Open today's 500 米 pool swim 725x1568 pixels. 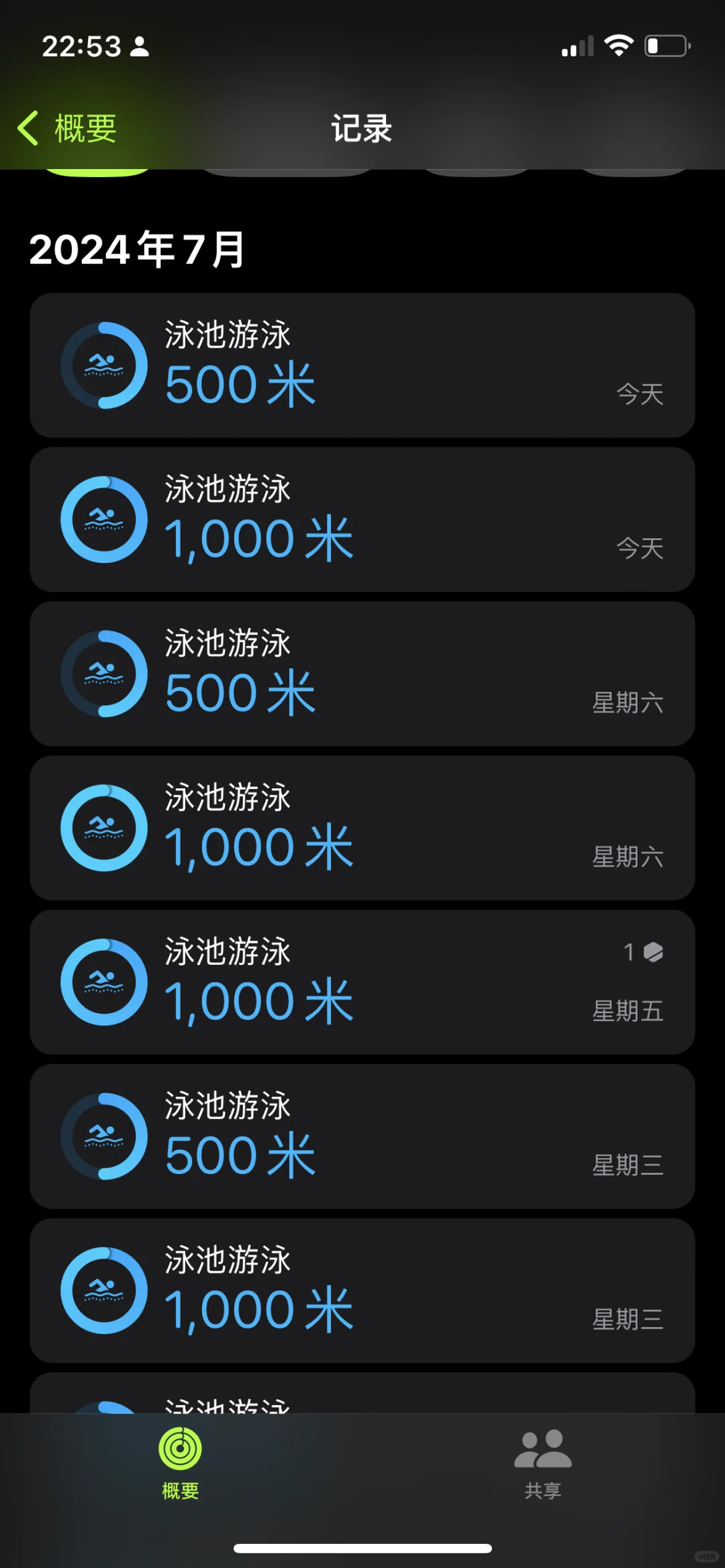pos(362,366)
